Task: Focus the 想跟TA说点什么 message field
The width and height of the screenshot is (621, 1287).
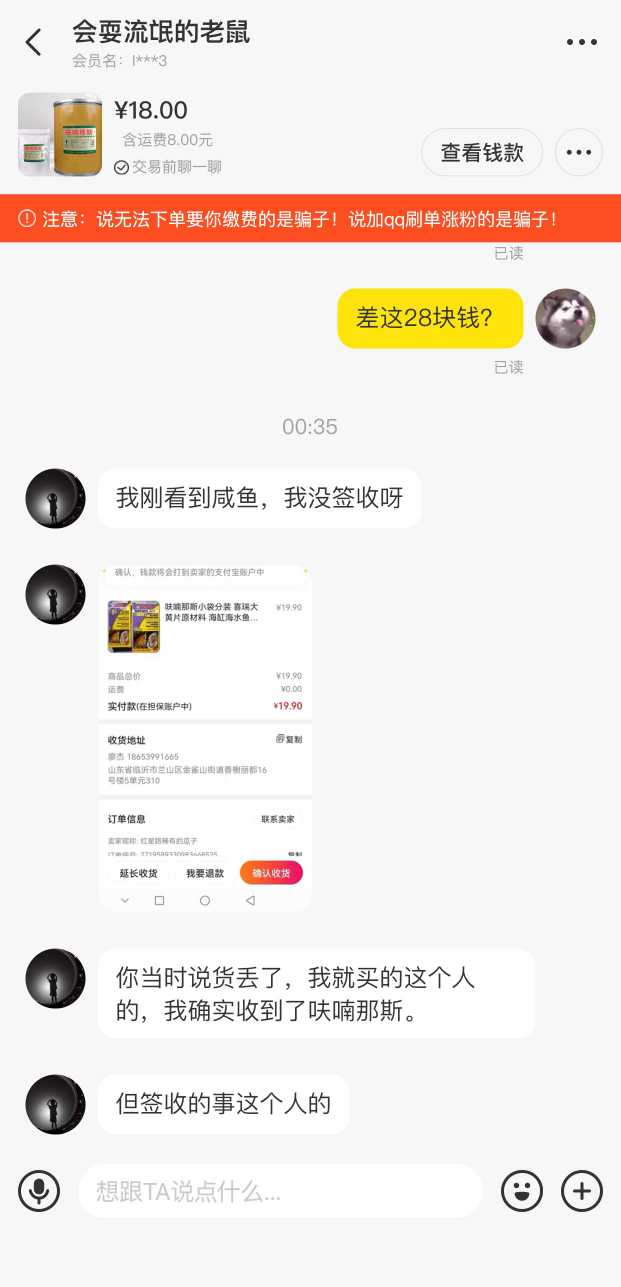Action: 280,1191
